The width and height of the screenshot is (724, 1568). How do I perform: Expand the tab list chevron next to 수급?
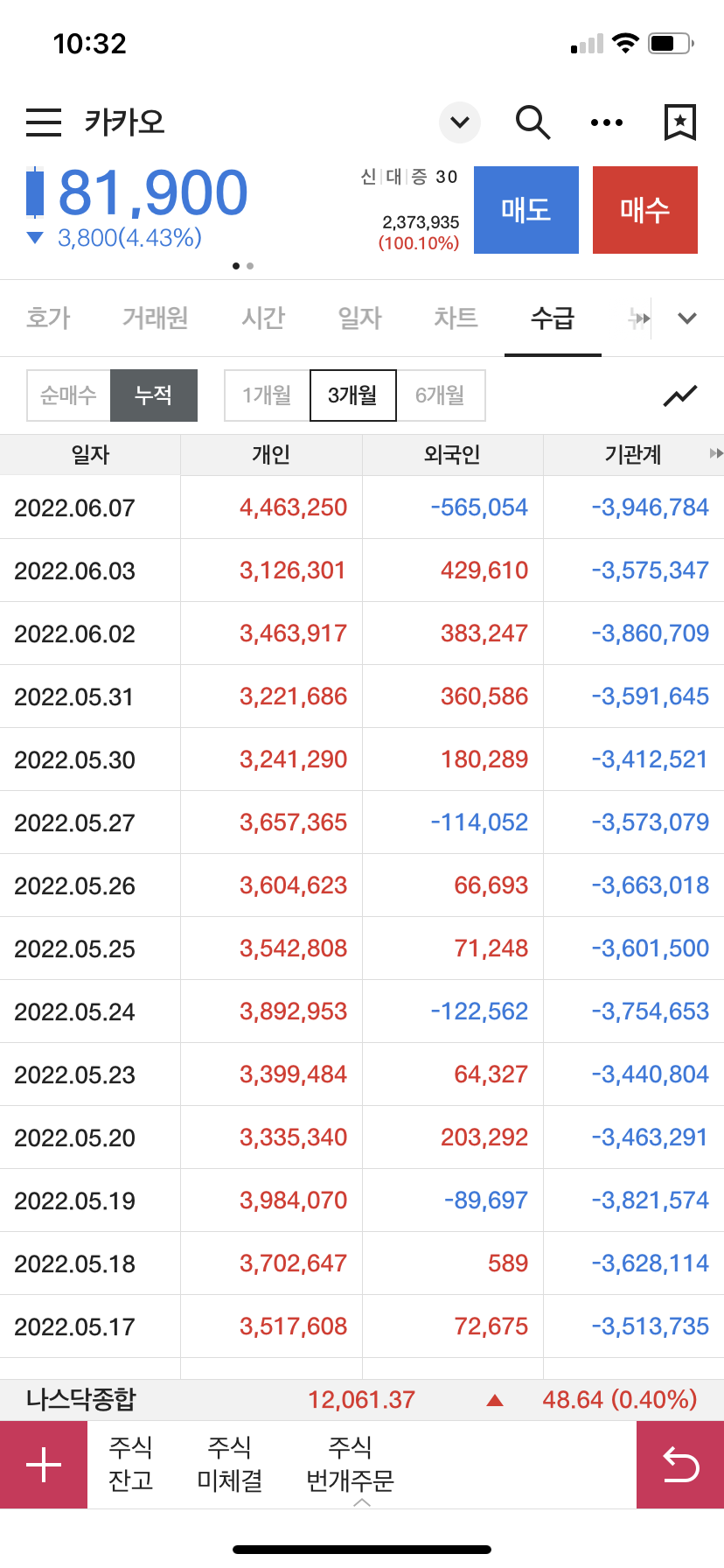[x=687, y=318]
